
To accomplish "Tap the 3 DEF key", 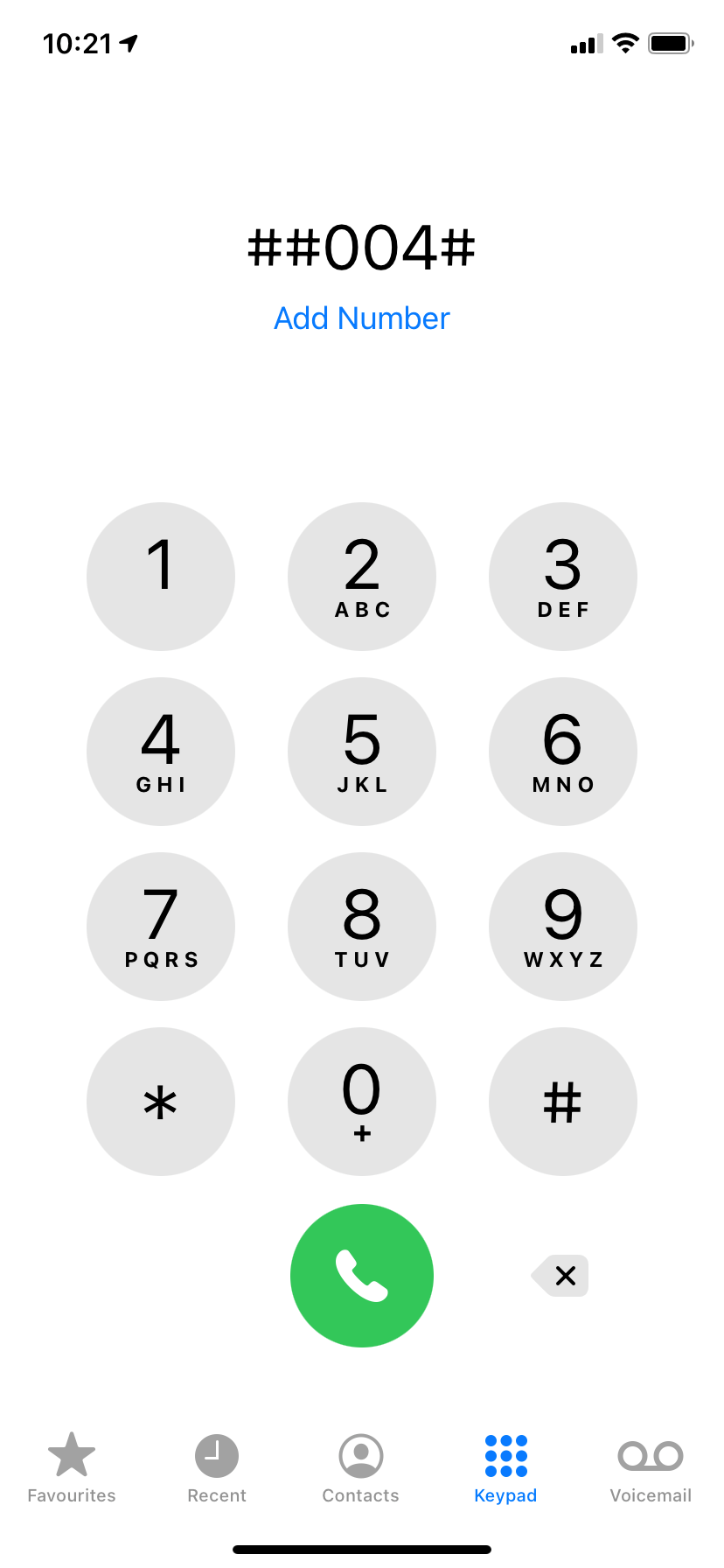I will pyautogui.click(x=563, y=577).
